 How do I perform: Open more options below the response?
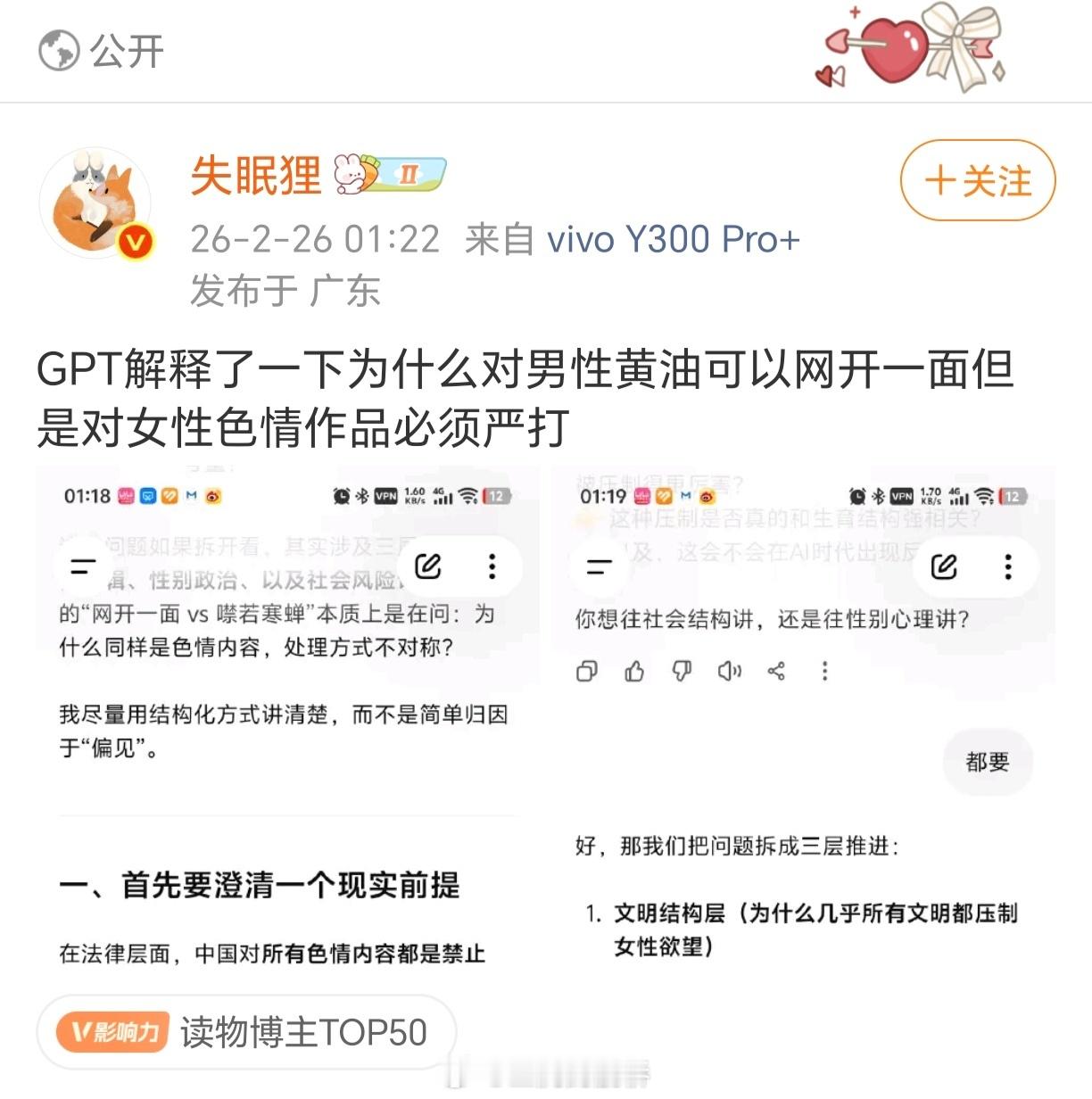823,671
